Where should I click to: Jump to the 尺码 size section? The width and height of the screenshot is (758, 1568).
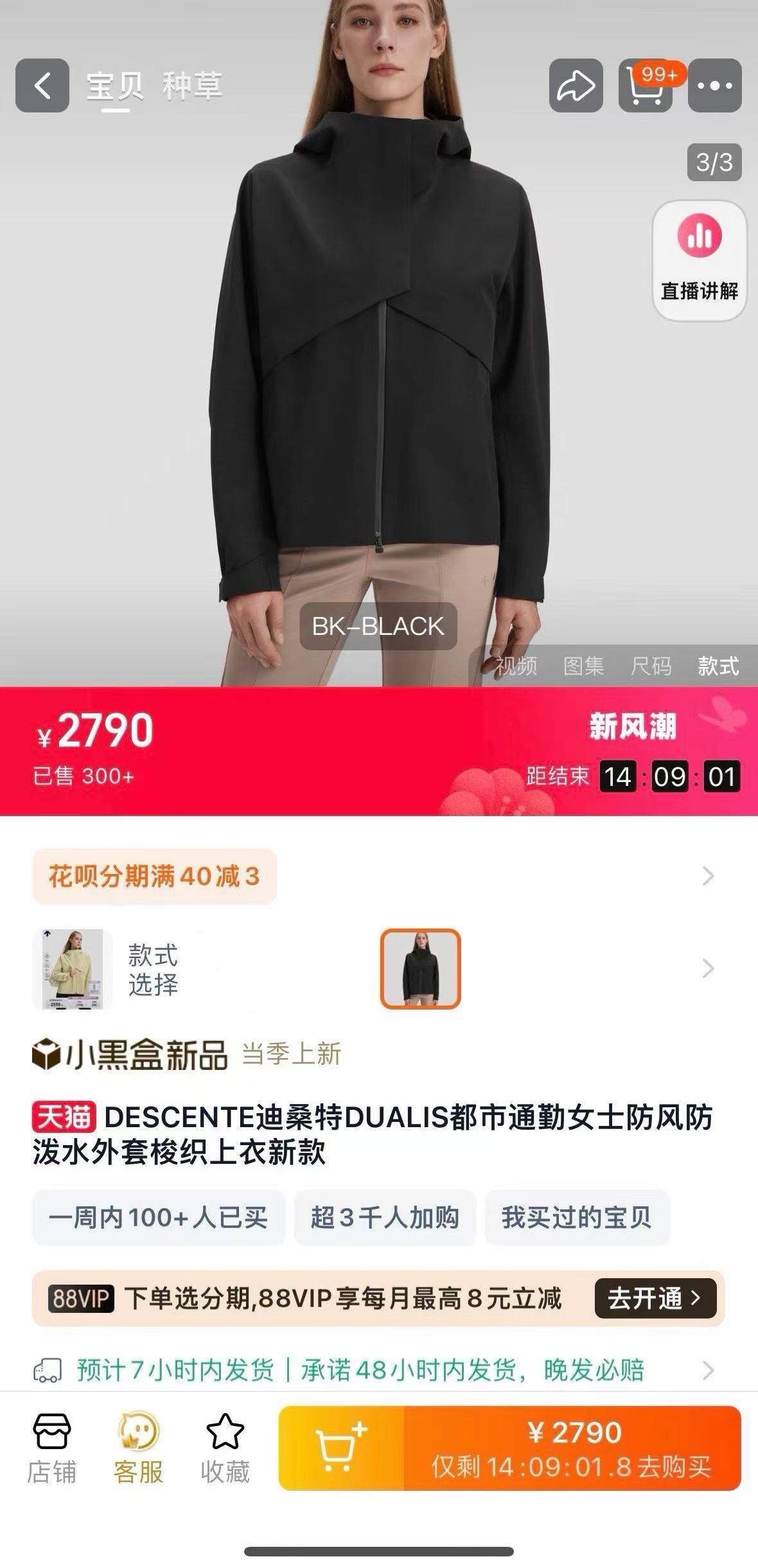point(651,666)
